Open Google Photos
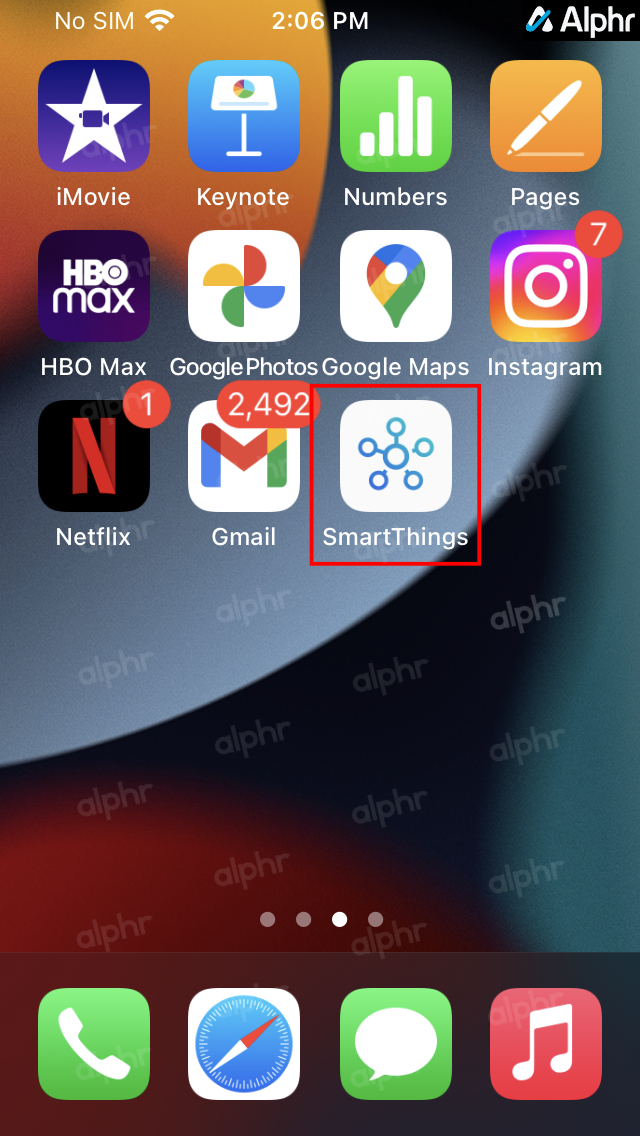The height and width of the screenshot is (1136, 640). click(244, 286)
